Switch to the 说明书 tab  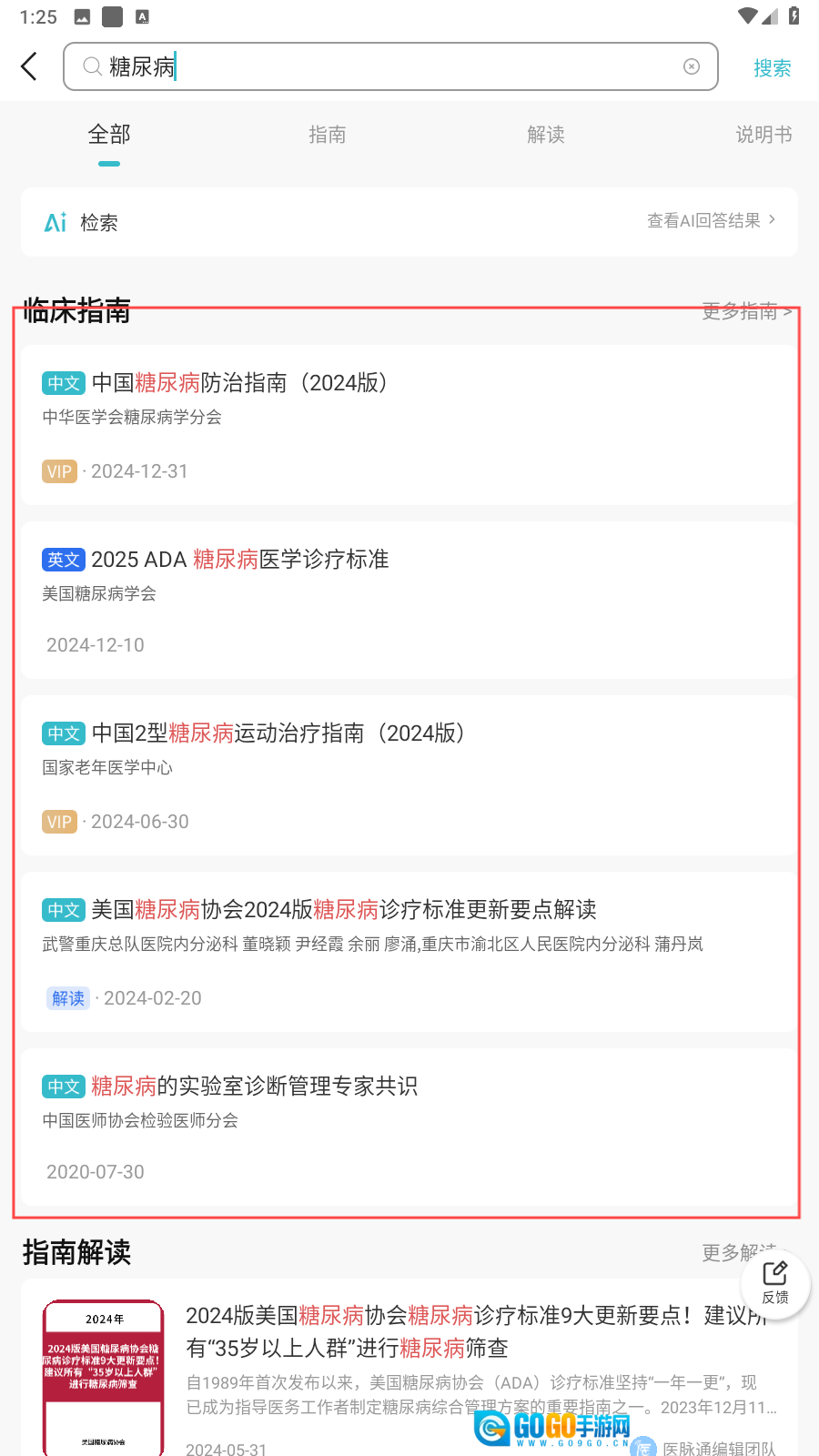(x=763, y=135)
